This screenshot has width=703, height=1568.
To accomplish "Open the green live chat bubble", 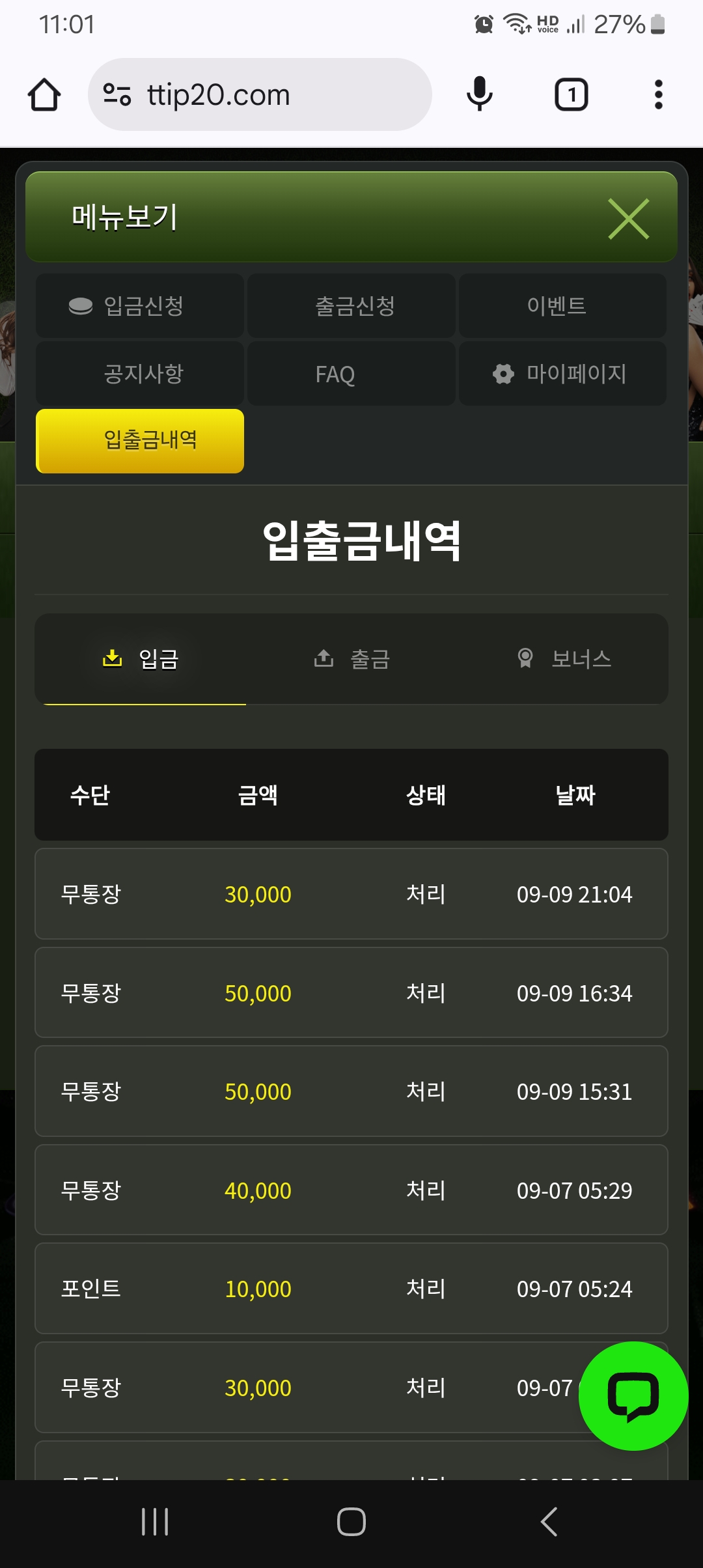I will (x=633, y=1395).
